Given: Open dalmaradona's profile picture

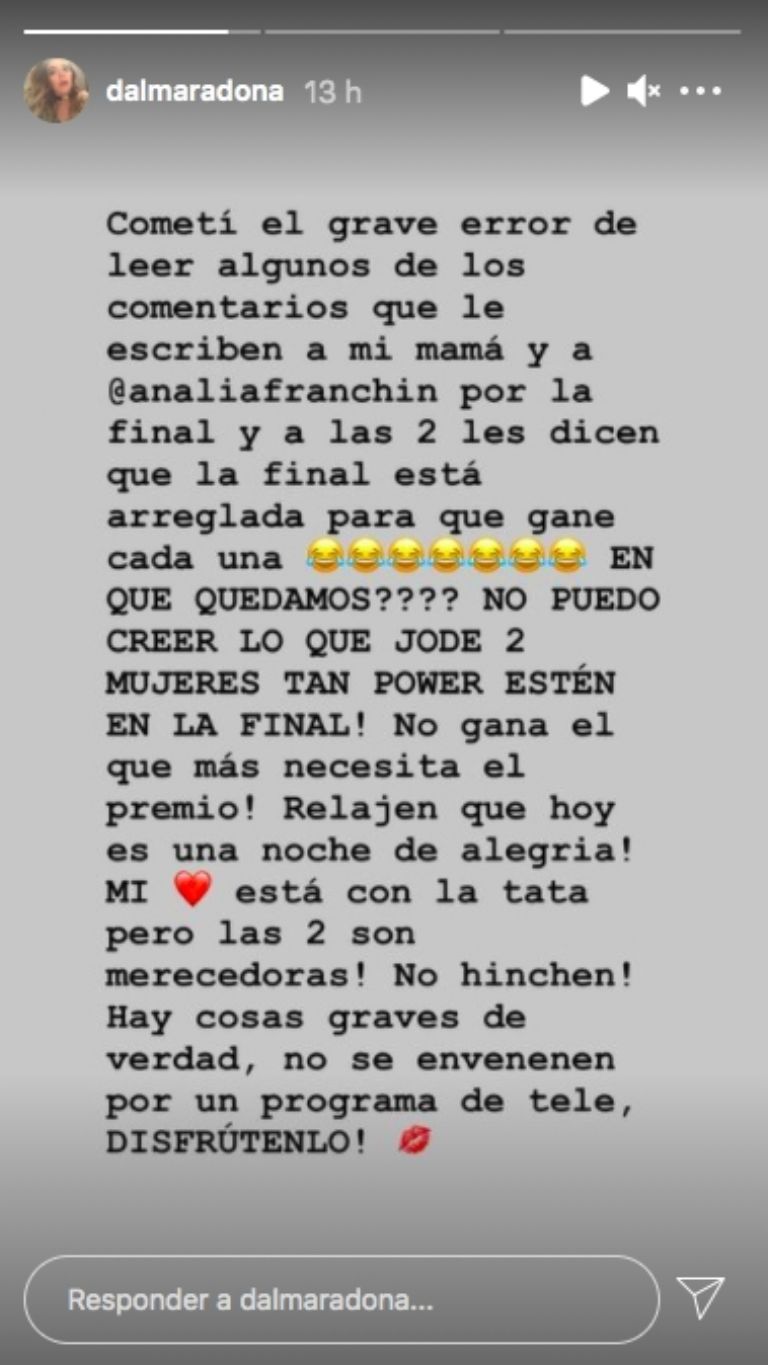Looking at the screenshot, I should (x=55, y=91).
